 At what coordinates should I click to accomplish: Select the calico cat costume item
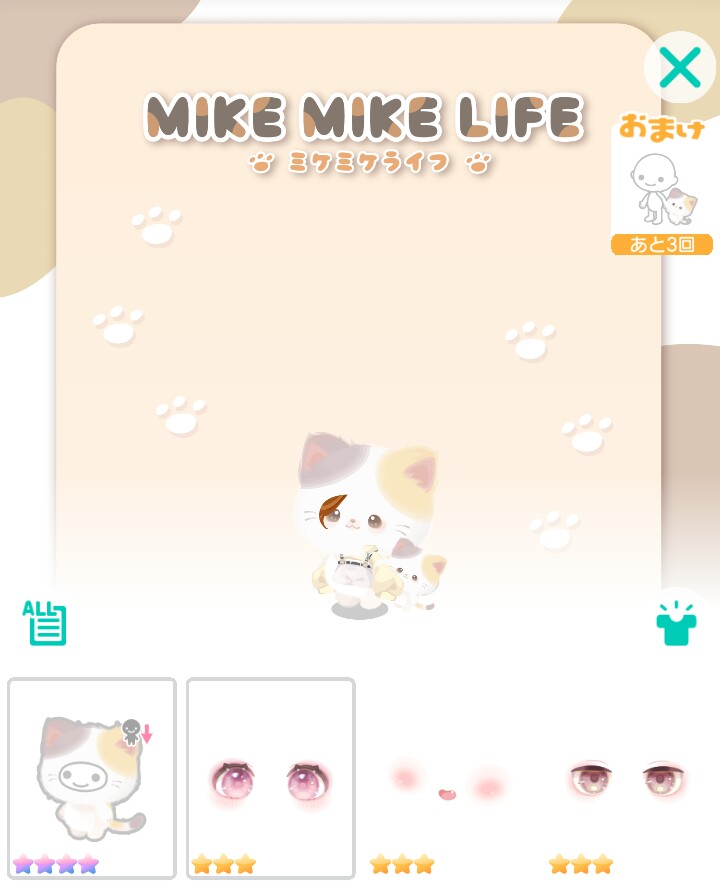tap(92, 778)
